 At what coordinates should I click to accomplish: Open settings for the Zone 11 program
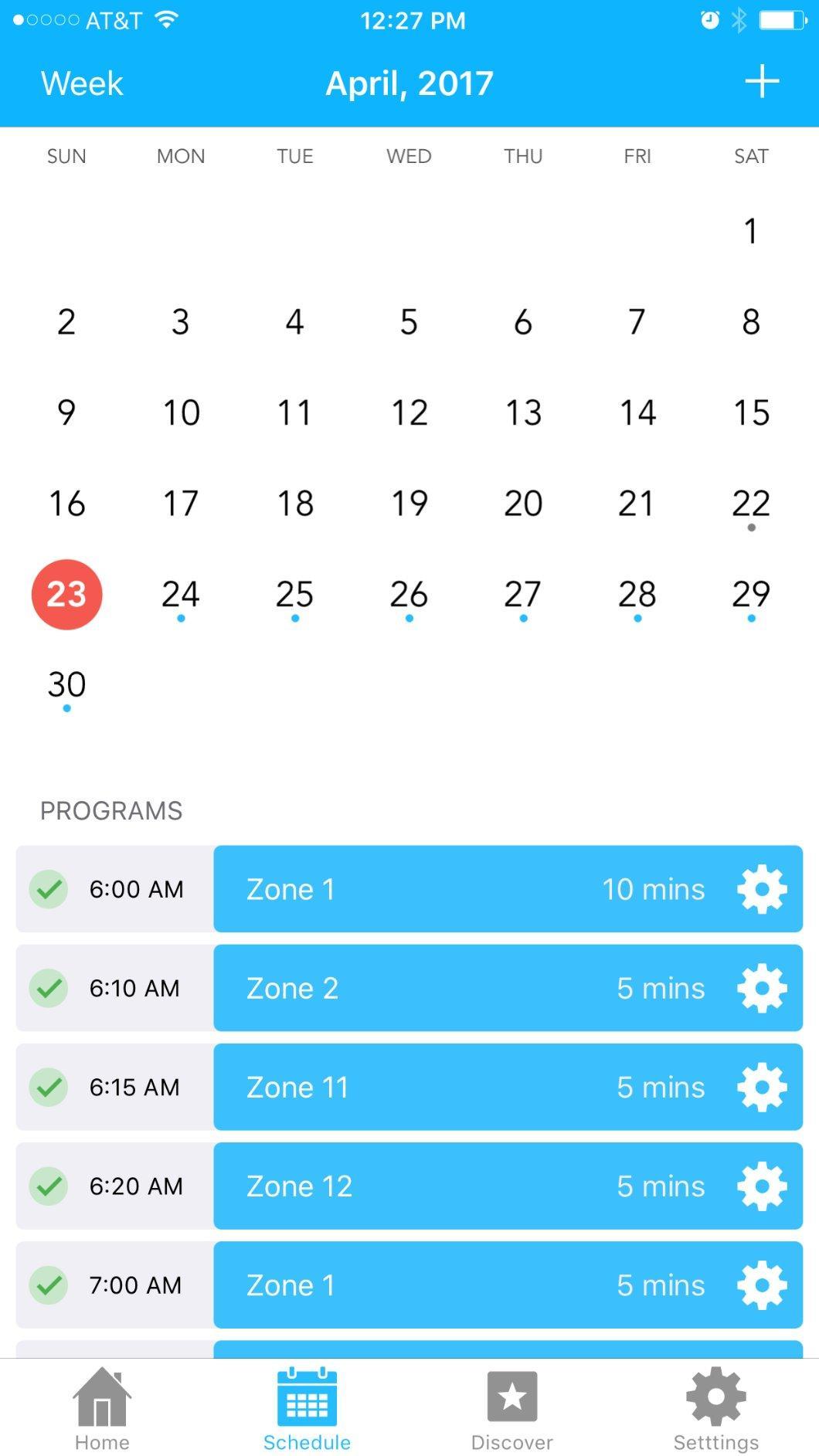tap(762, 1087)
